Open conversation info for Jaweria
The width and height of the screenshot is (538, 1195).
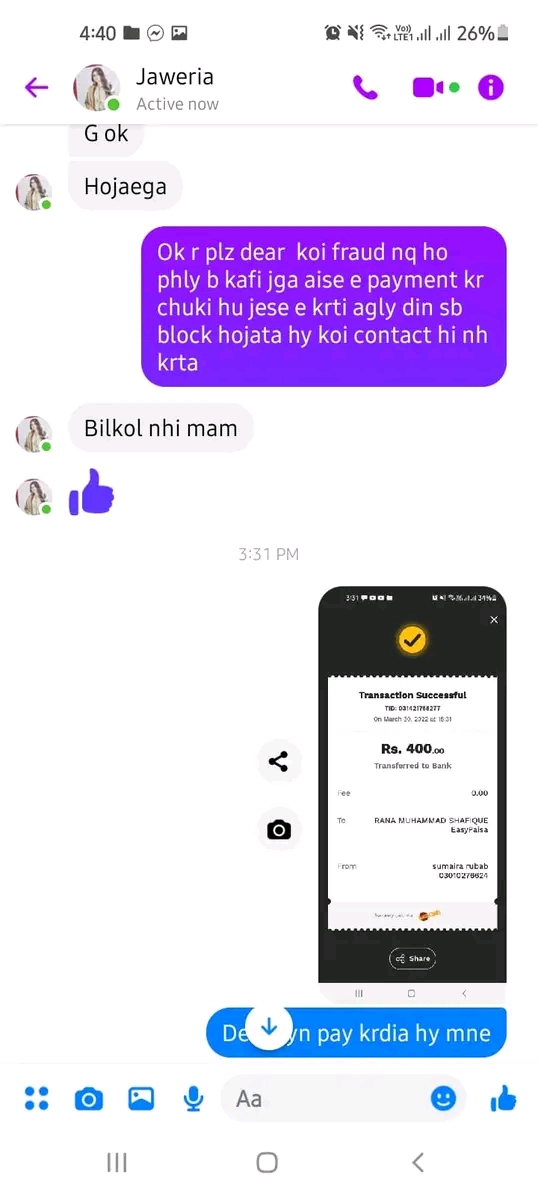coord(491,88)
